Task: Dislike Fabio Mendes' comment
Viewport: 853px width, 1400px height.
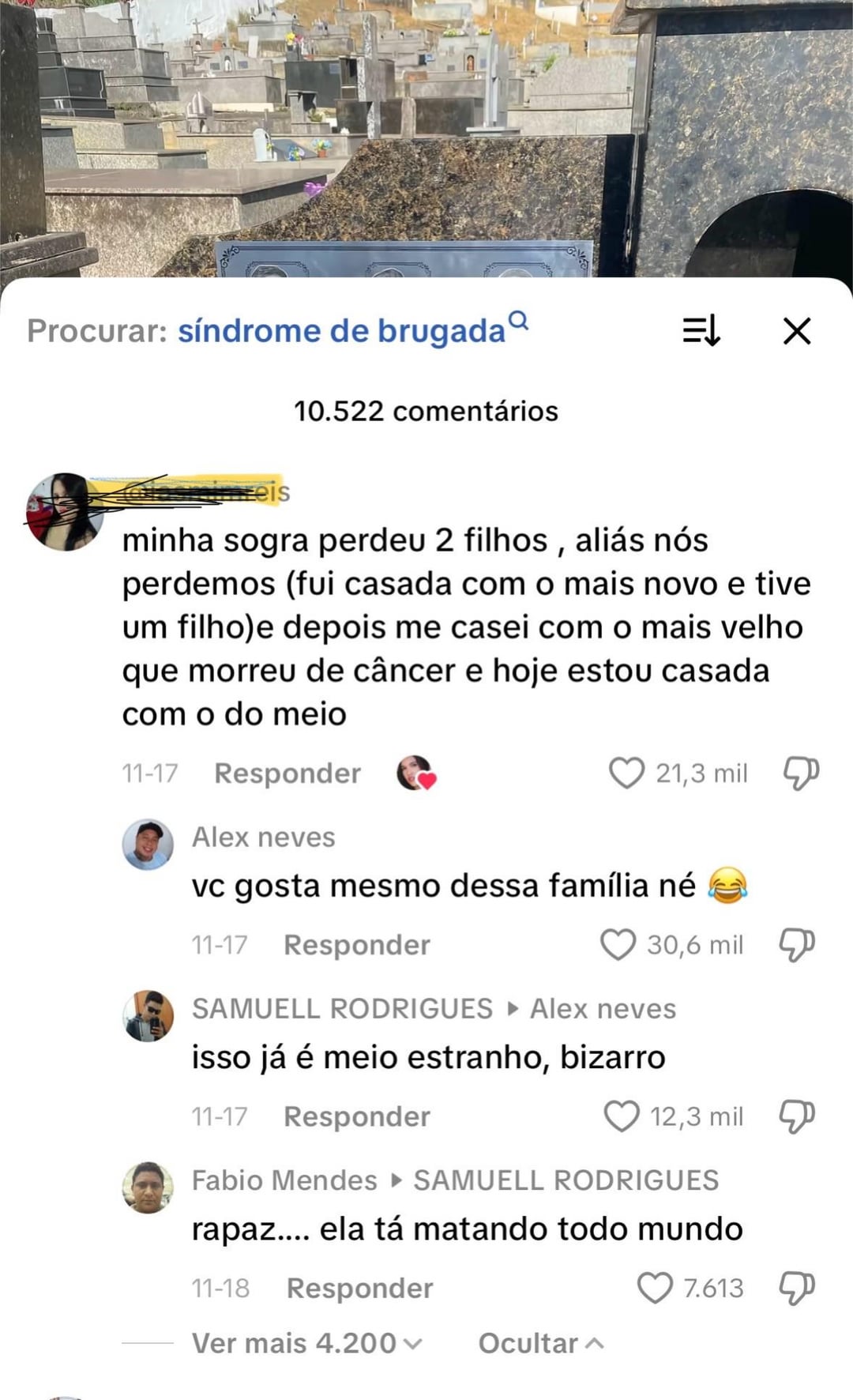Action: click(797, 1289)
